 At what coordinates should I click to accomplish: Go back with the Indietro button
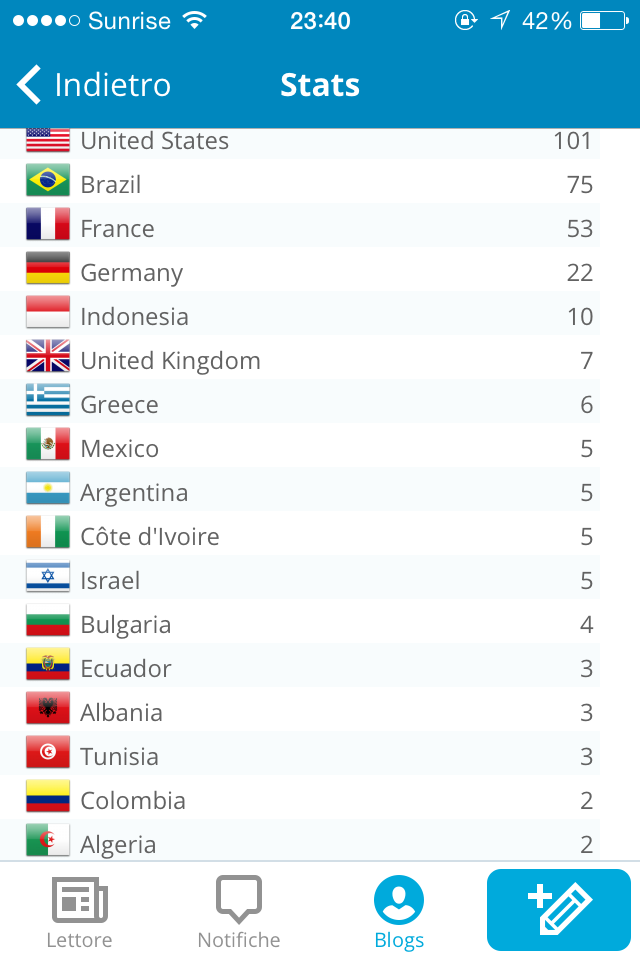pos(93,85)
